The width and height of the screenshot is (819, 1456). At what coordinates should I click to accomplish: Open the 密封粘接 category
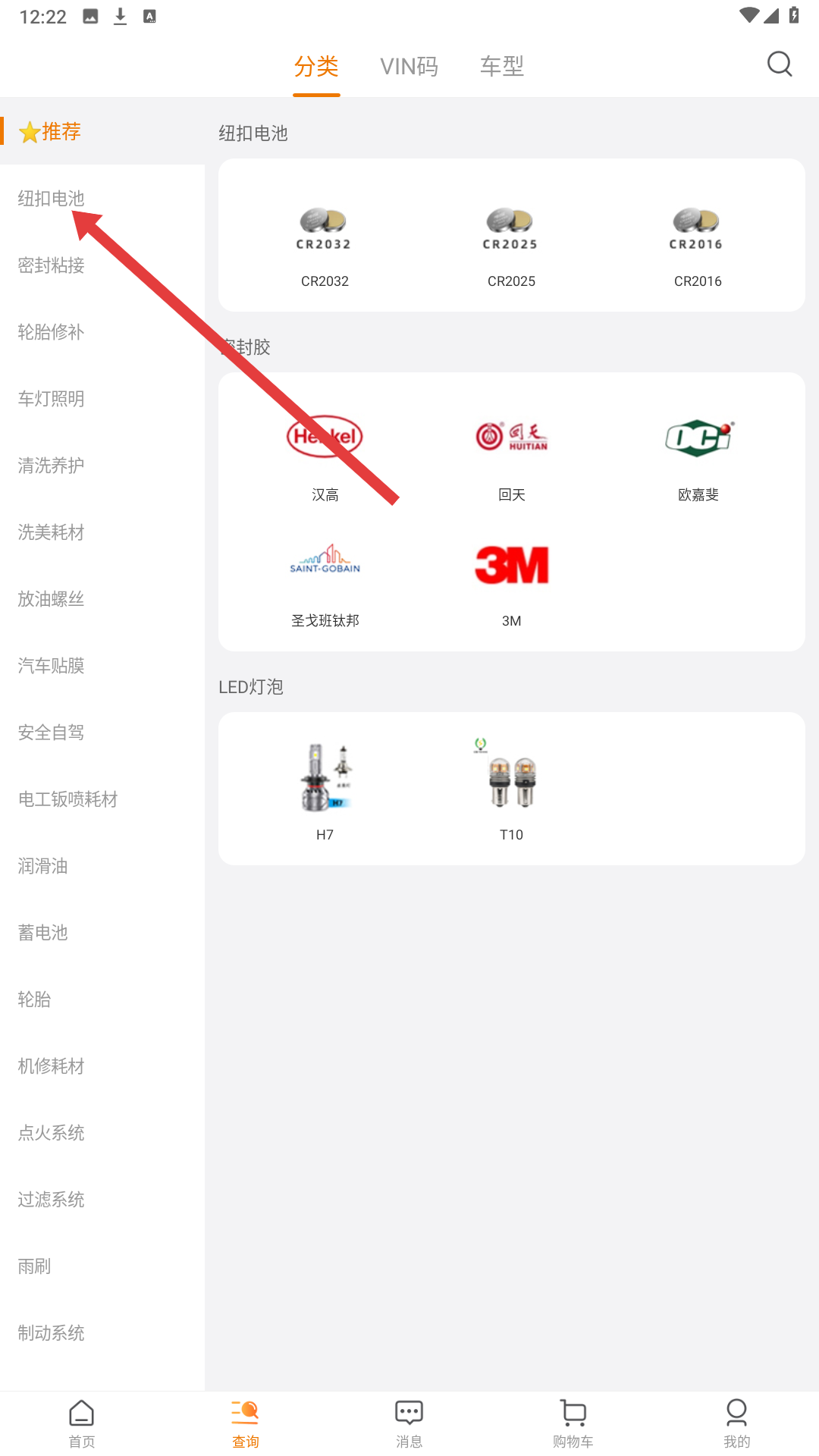click(x=52, y=265)
